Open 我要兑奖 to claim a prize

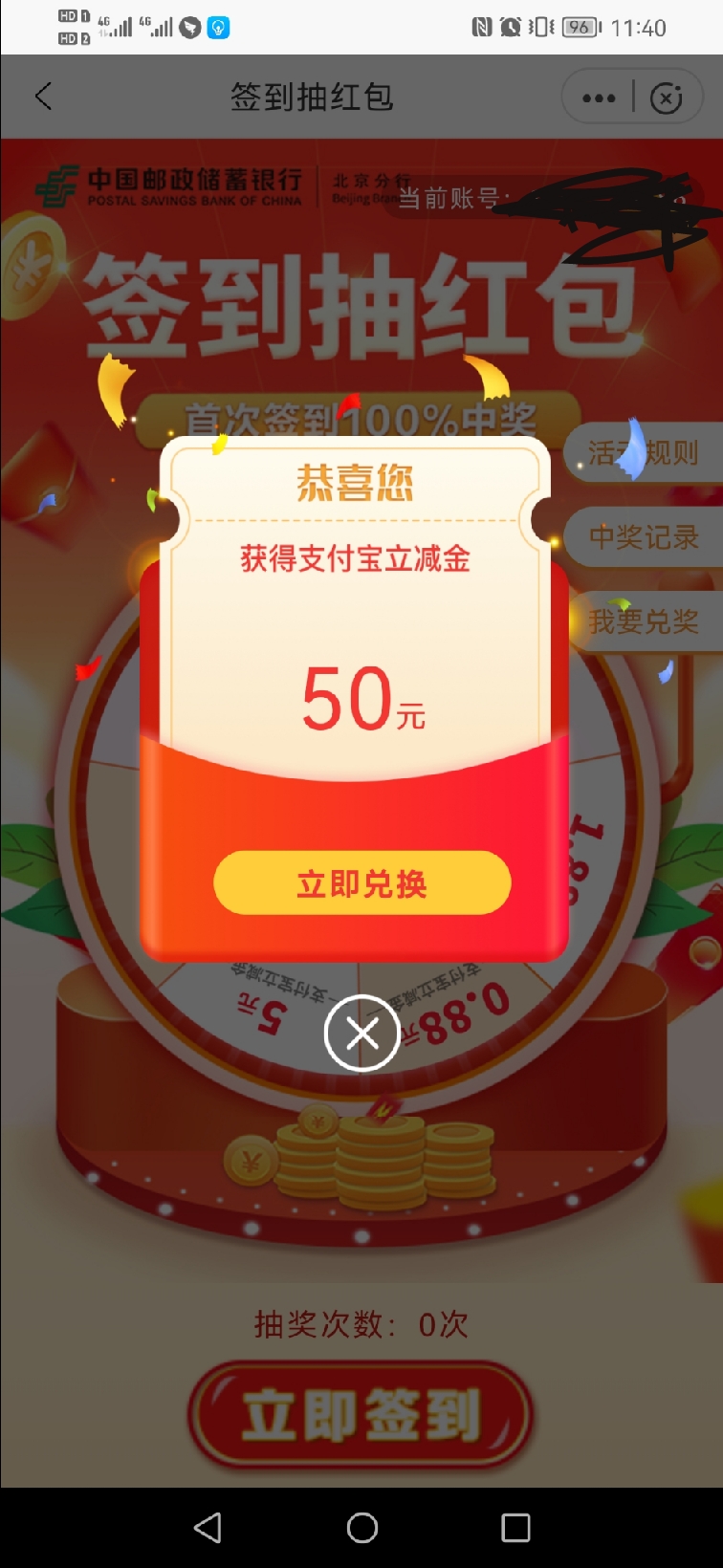(643, 621)
